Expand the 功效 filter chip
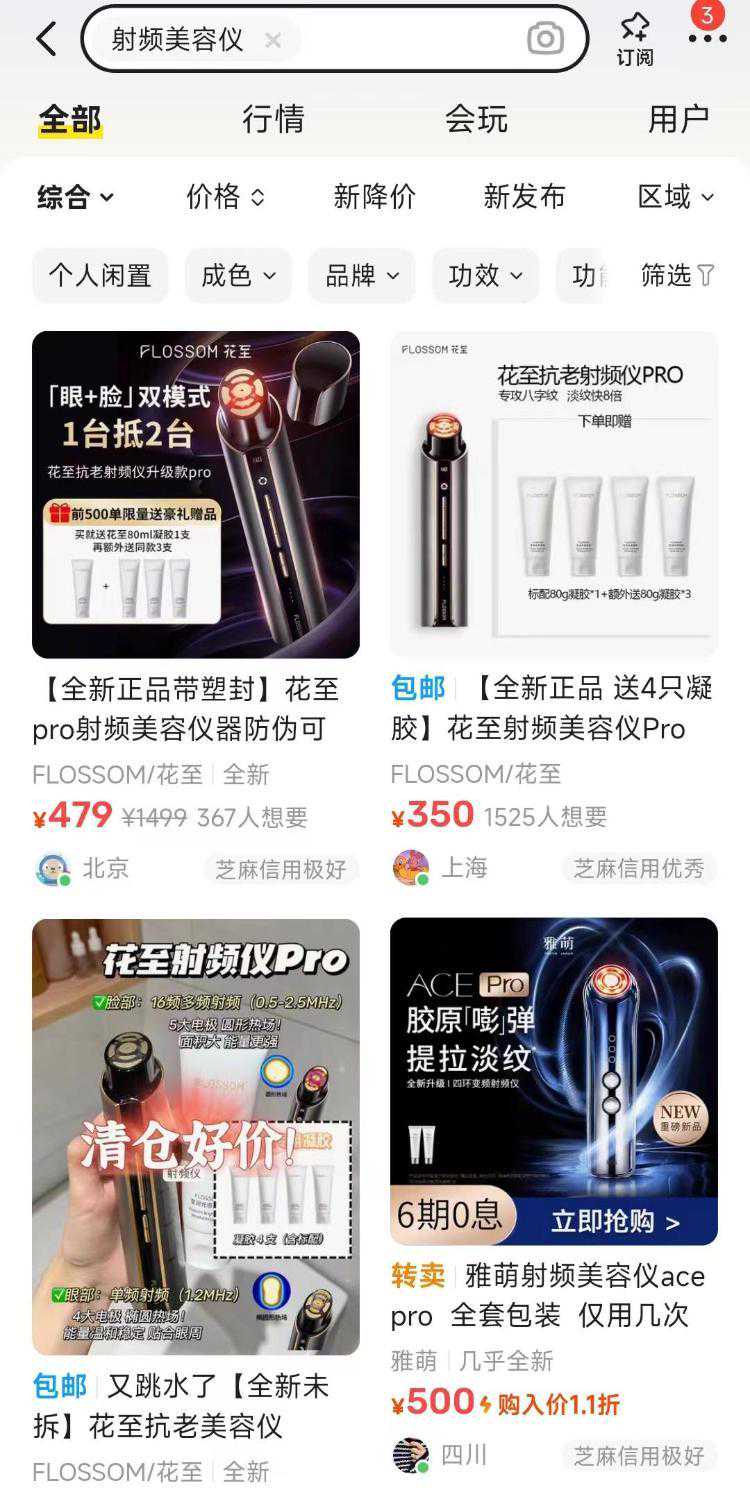 486,276
